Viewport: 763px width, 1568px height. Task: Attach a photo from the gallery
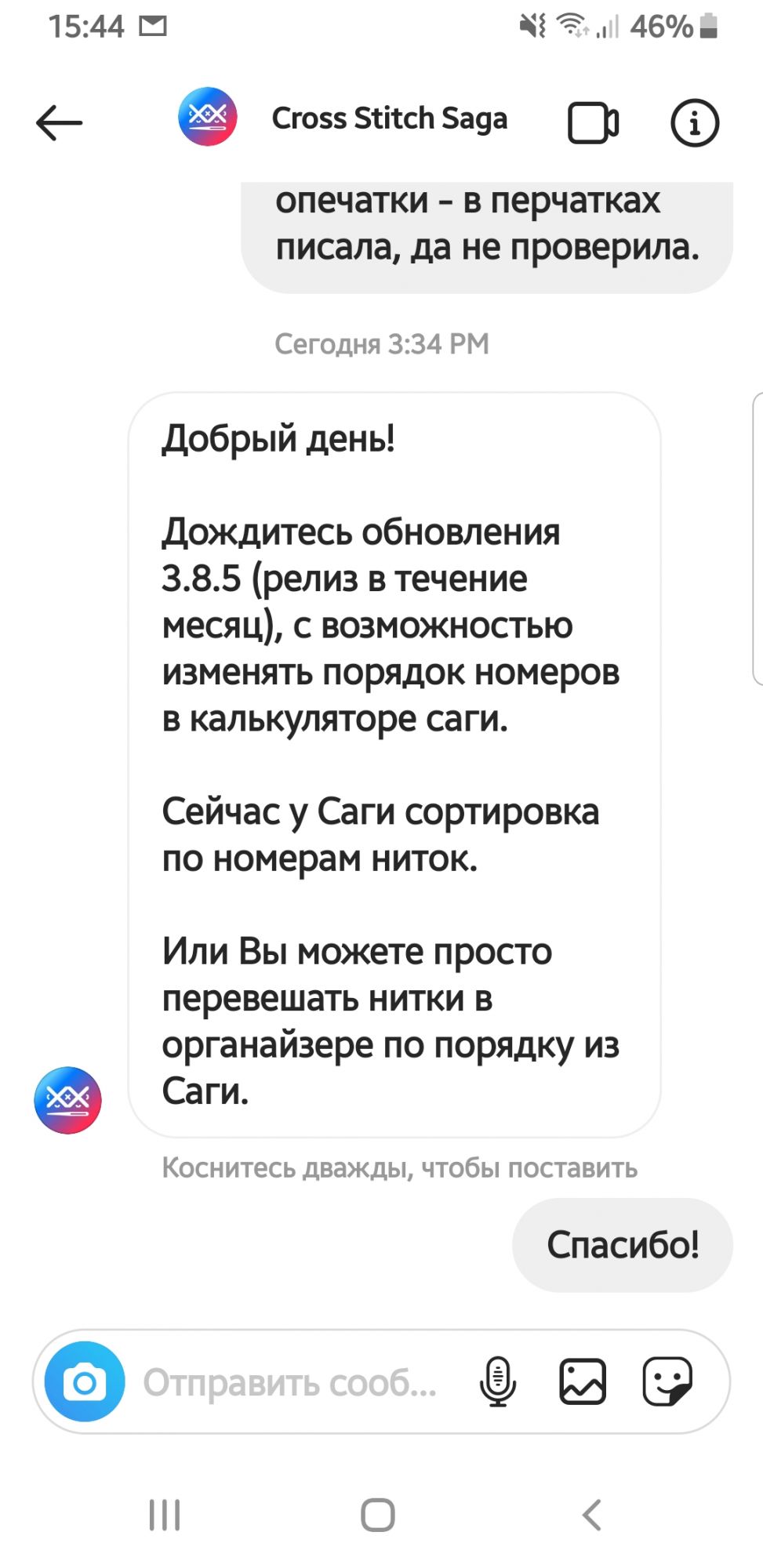click(x=582, y=1381)
